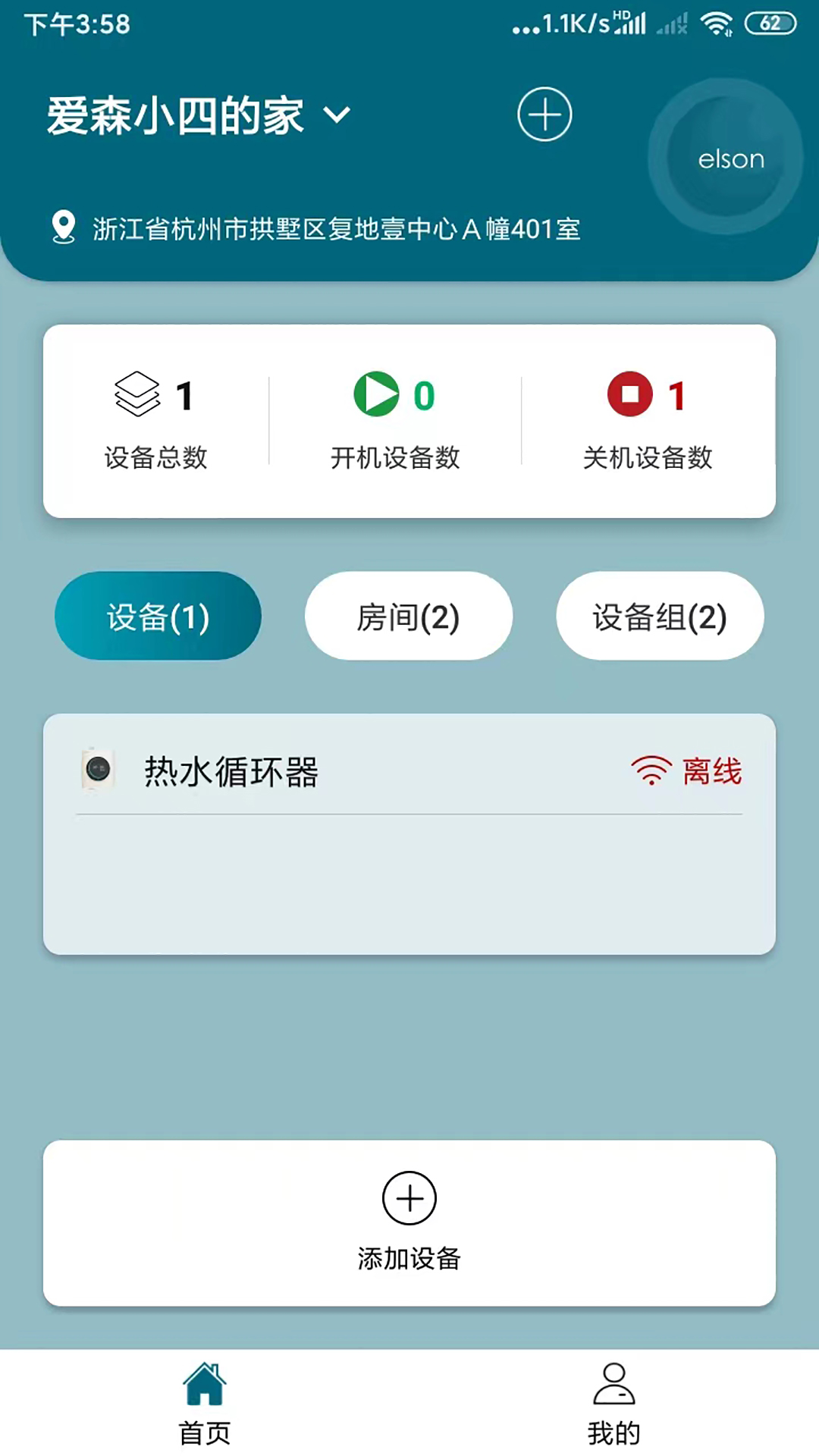Tap the plus circle inside 添加设备
This screenshot has height=1456, width=819.
click(409, 1198)
